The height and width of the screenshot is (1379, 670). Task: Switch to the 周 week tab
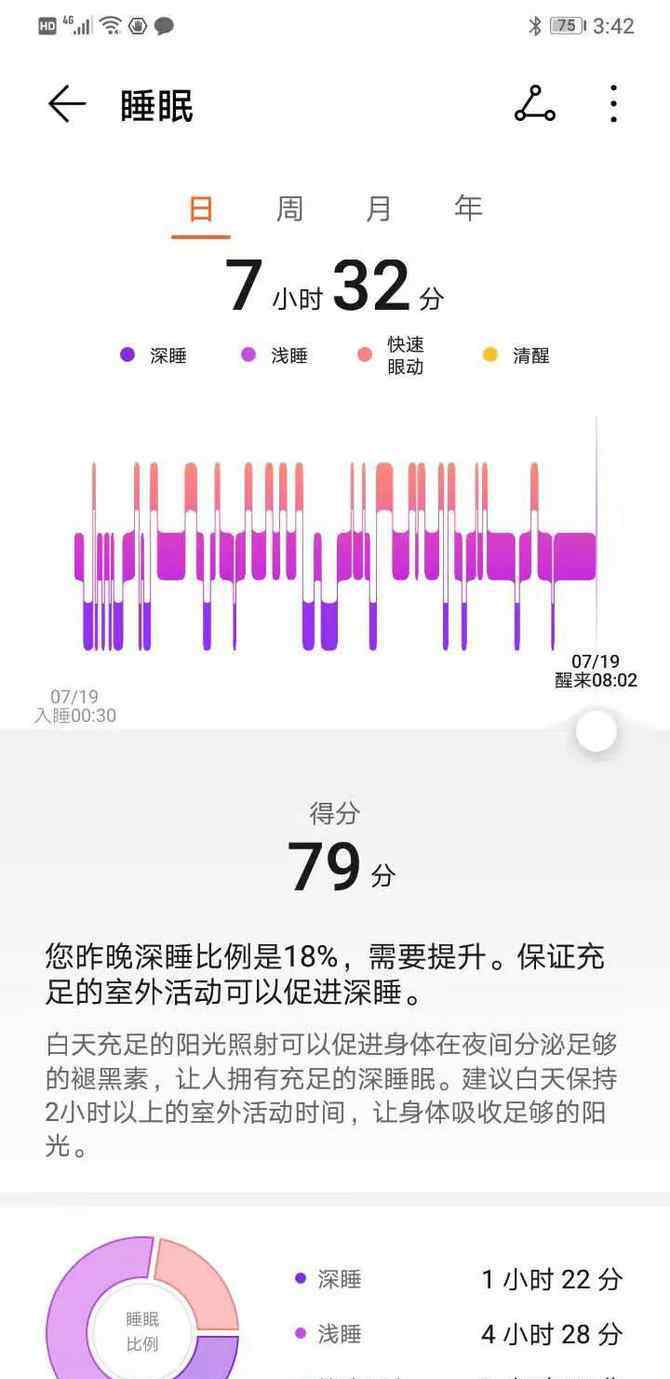point(290,208)
